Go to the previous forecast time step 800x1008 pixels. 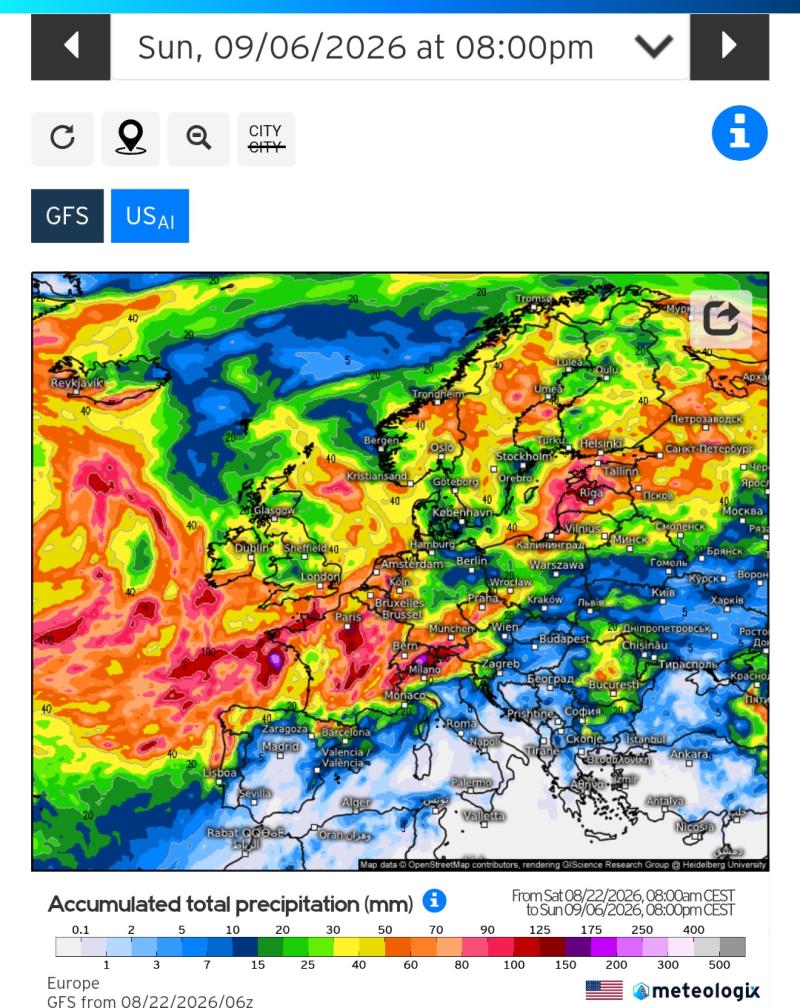point(71,47)
